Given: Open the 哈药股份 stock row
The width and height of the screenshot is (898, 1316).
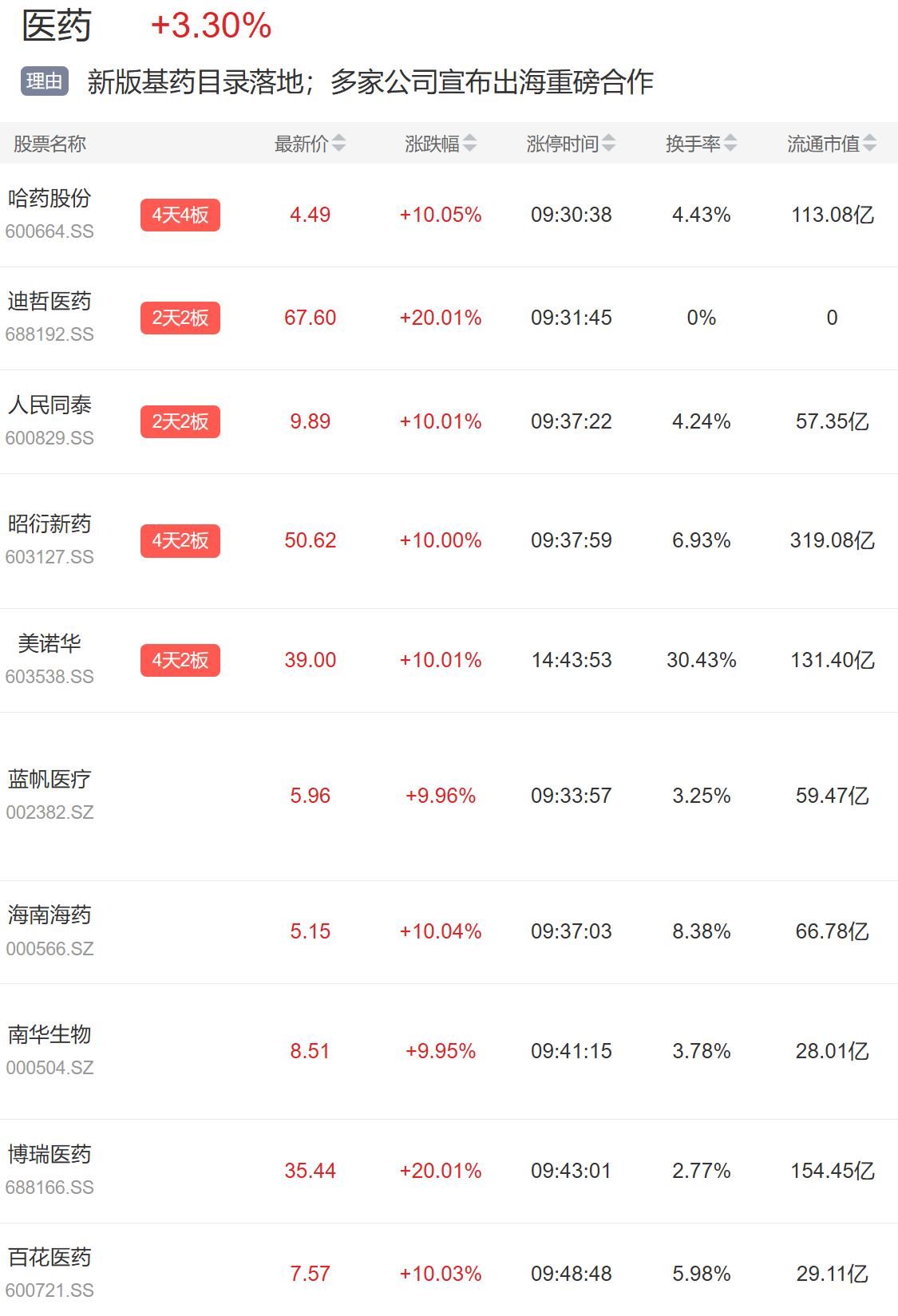Looking at the screenshot, I should (449, 215).
